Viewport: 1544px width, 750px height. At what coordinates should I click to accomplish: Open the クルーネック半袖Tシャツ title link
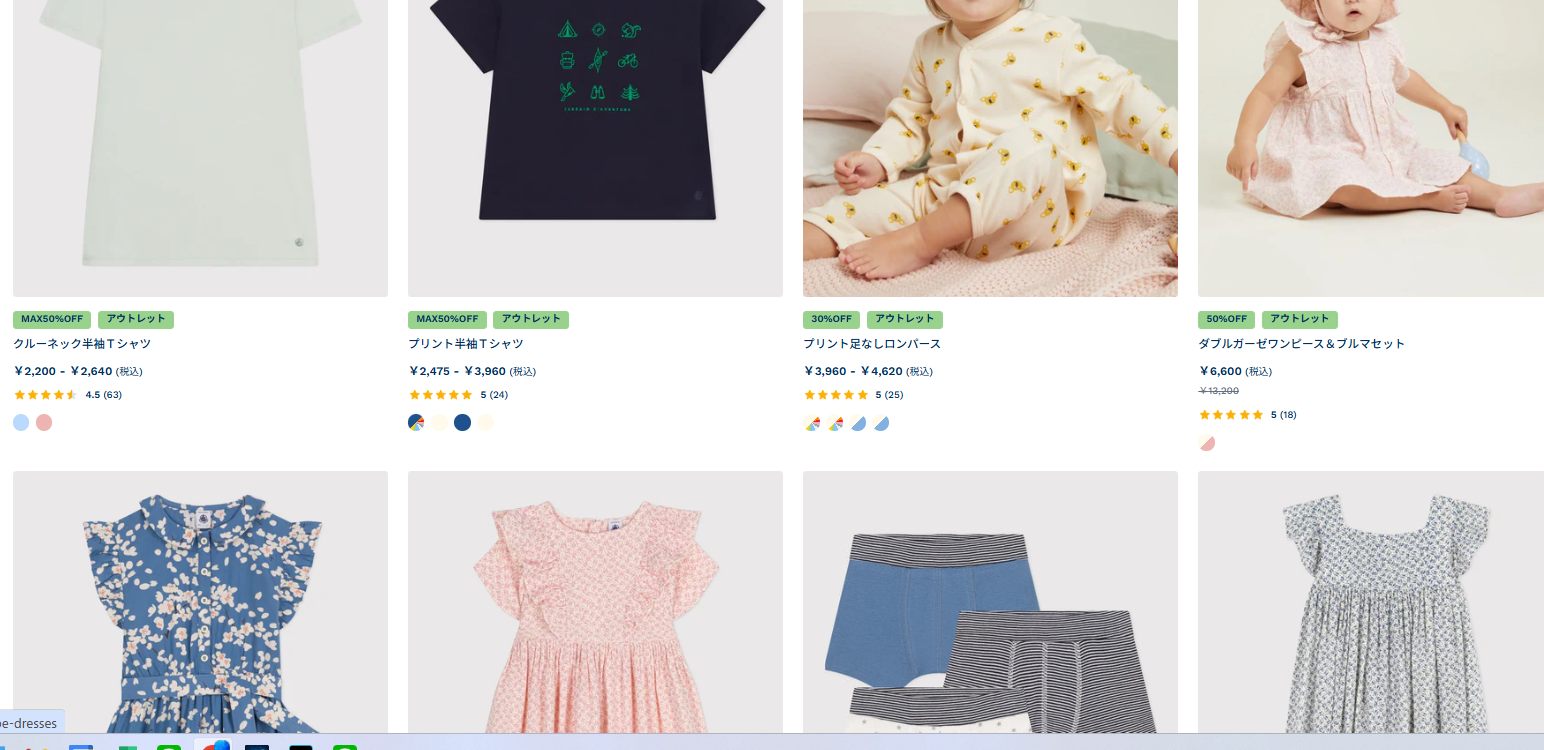(82, 344)
